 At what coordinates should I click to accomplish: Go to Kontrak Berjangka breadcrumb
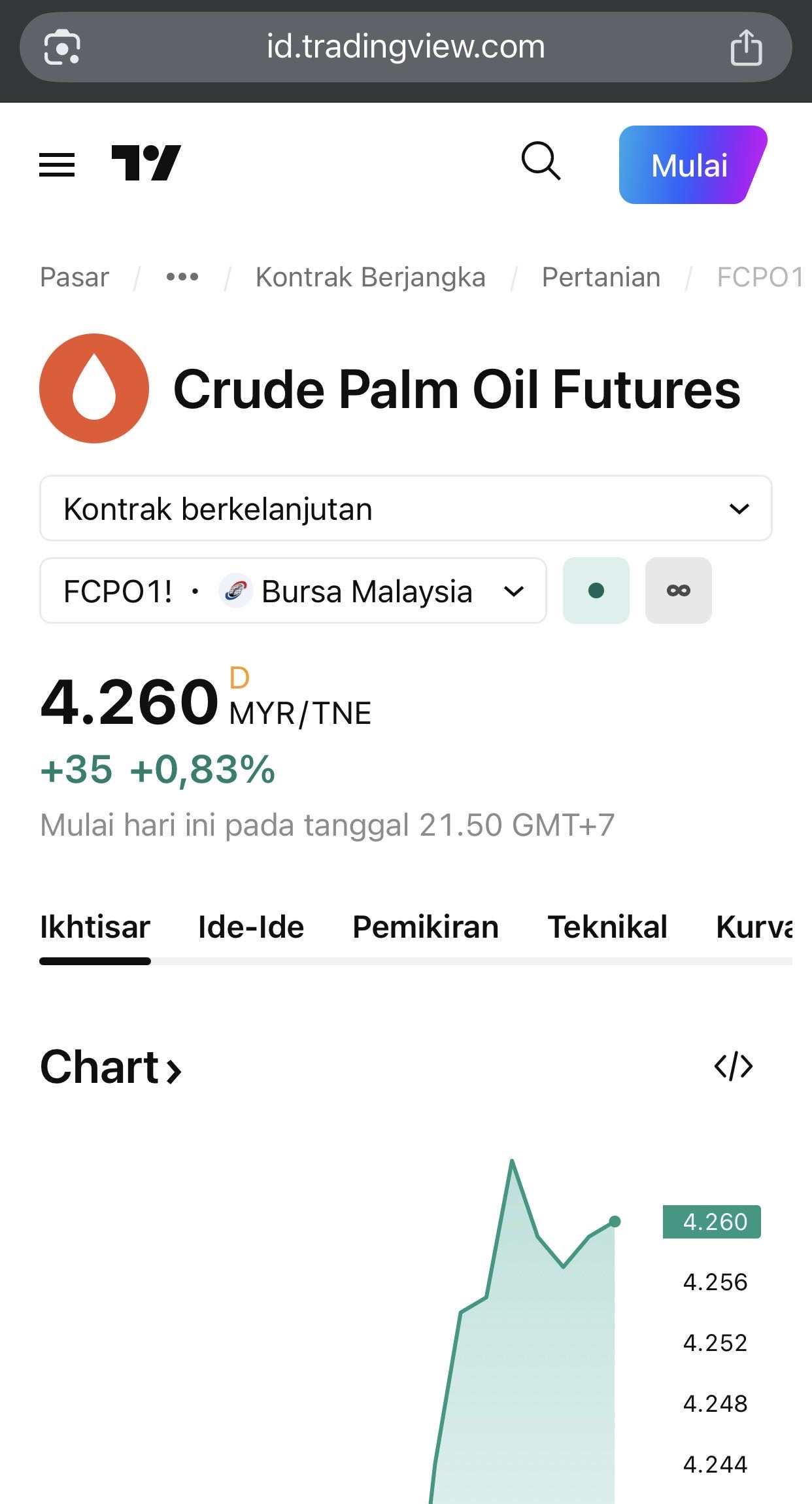pos(370,277)
